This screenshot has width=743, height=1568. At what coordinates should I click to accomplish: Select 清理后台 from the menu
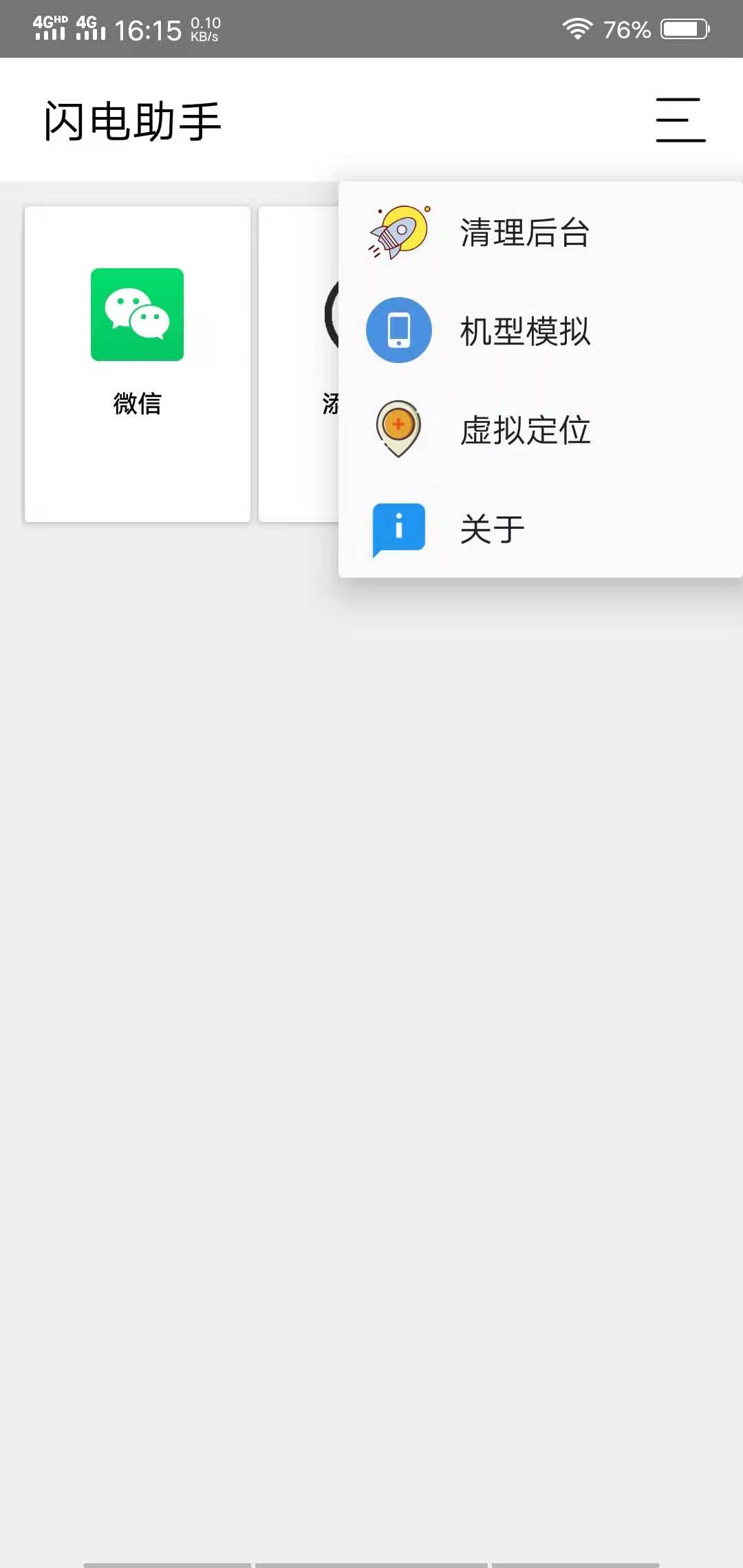point(541,232)
